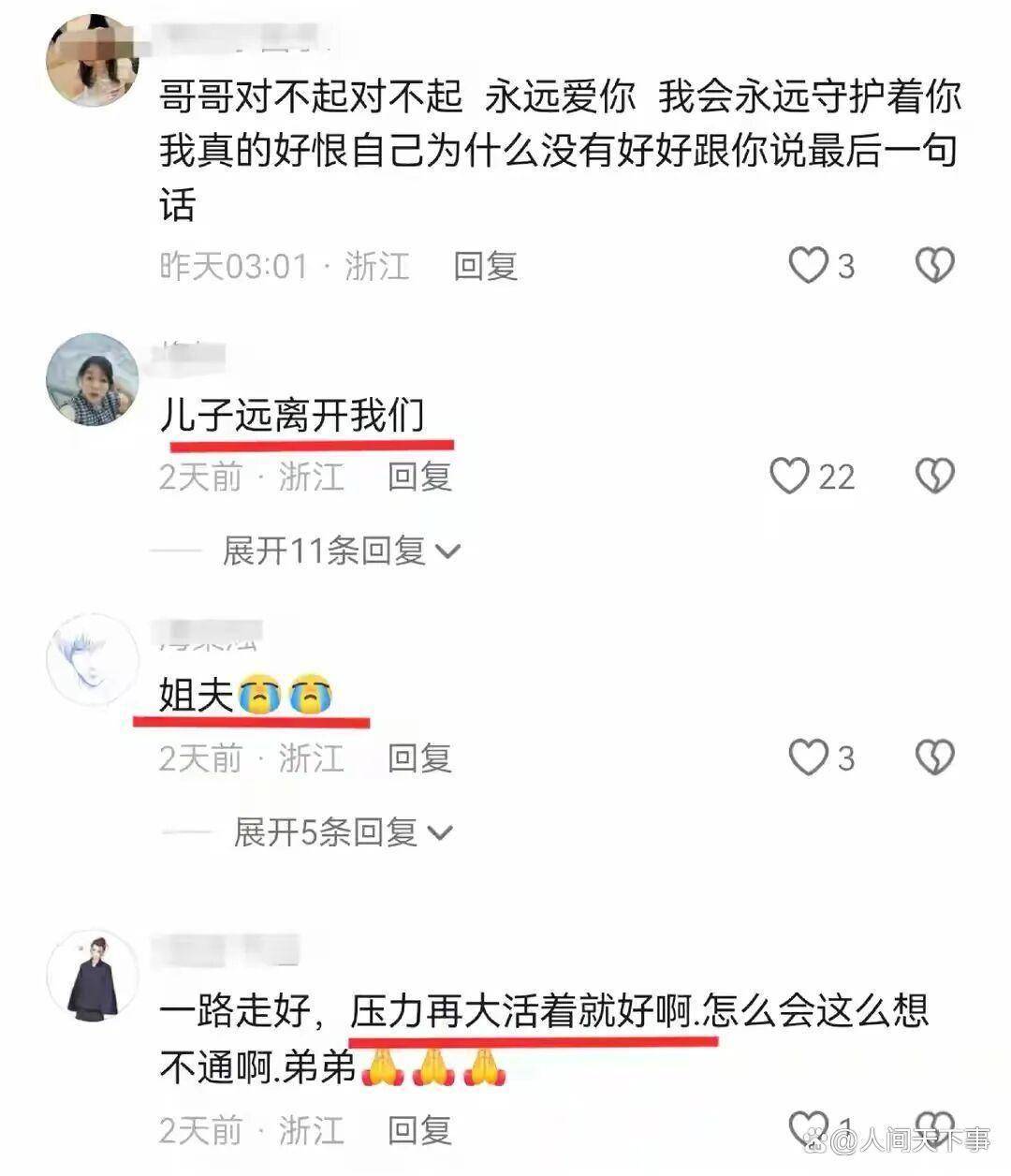Like the comment 儿子远离开我们
Screen dimensions: 1011x1176
pos(790,477)
